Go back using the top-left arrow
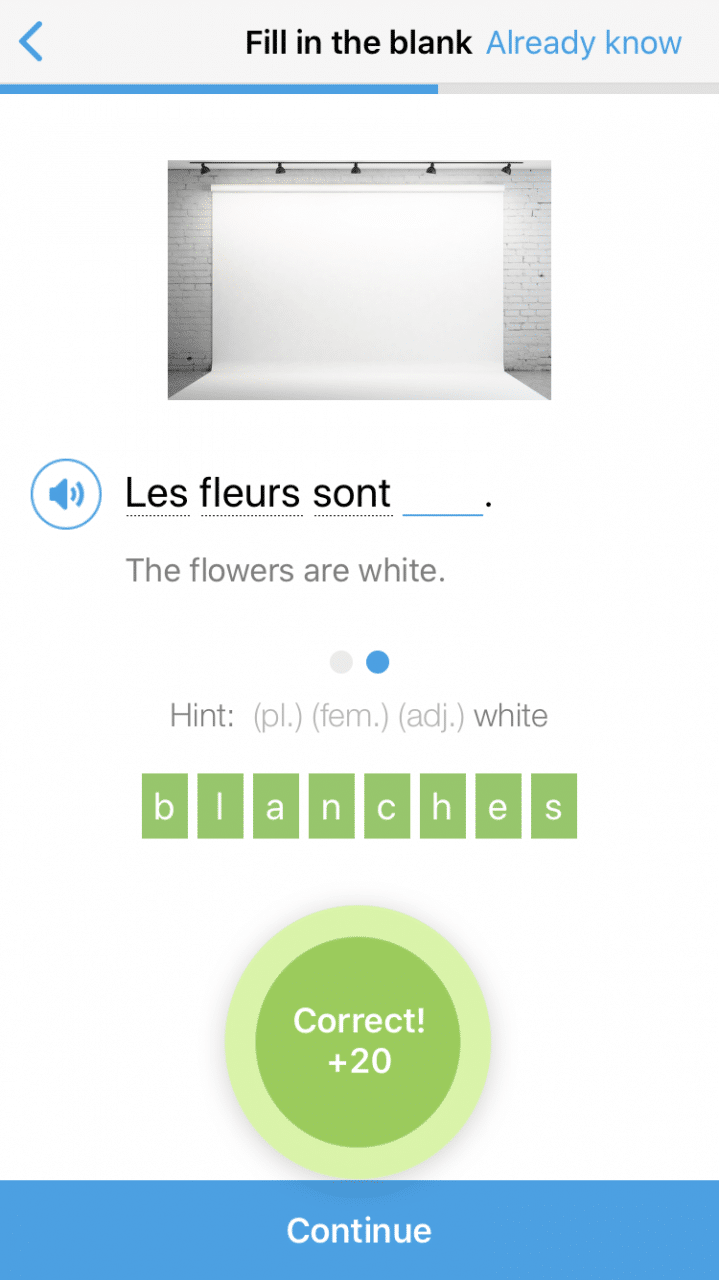The height and width of the screenshot is (1280, 719). [31, 43]
